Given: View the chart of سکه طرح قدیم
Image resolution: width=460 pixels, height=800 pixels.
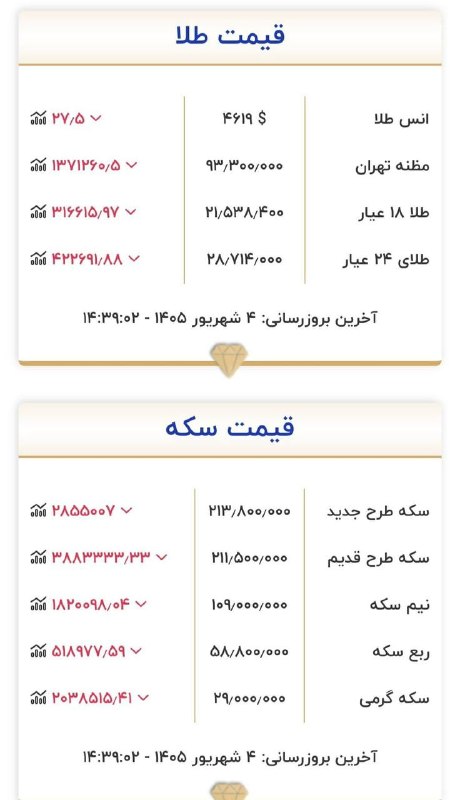Looking at the screenshot, I should click(38, 557).
